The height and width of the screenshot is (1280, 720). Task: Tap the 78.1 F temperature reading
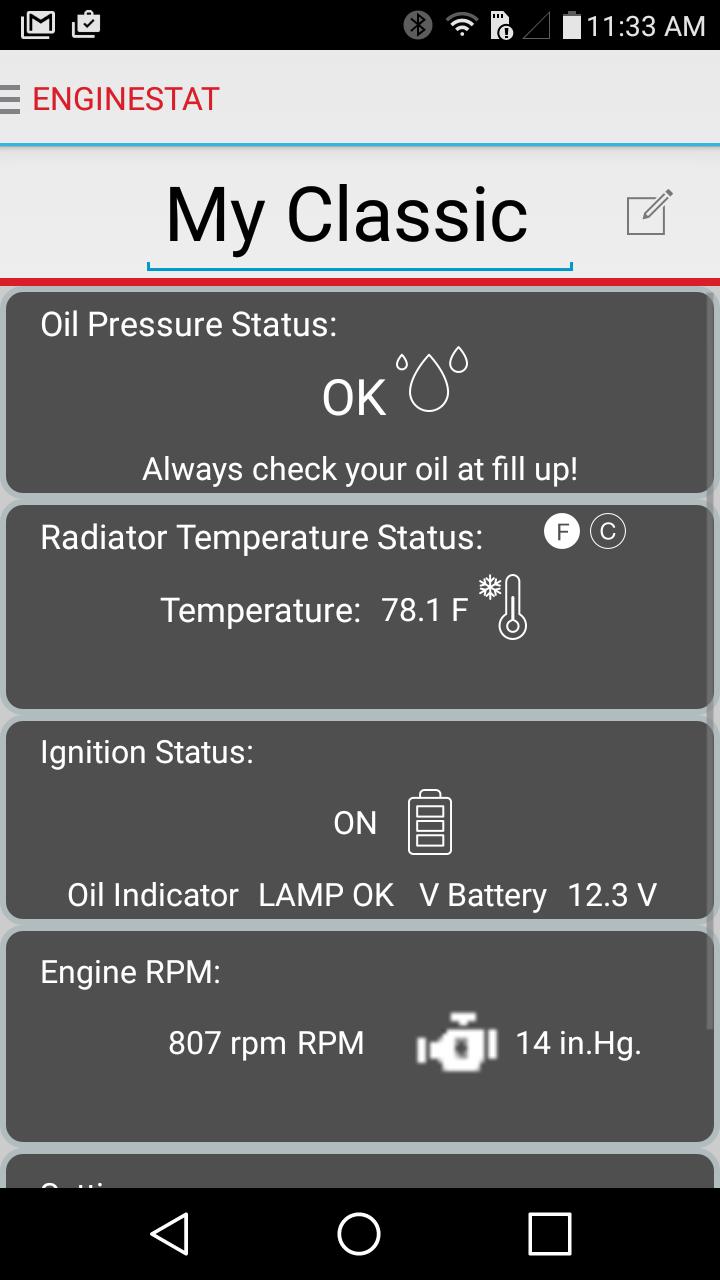click(x=422, y=609)
